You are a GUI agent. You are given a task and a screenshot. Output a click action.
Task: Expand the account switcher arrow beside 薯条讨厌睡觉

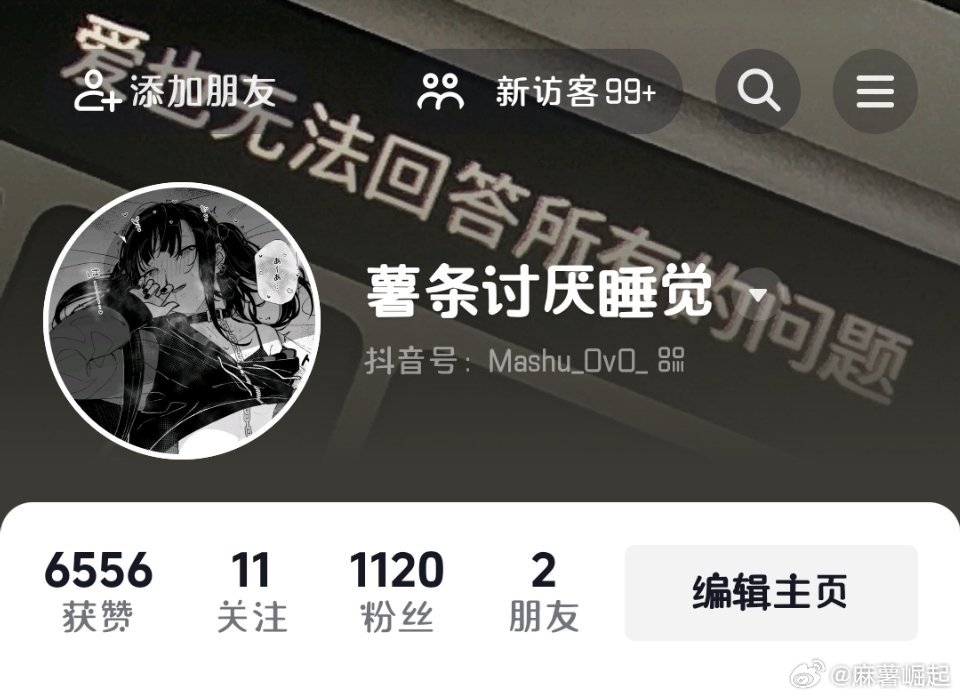pos(758,295)
